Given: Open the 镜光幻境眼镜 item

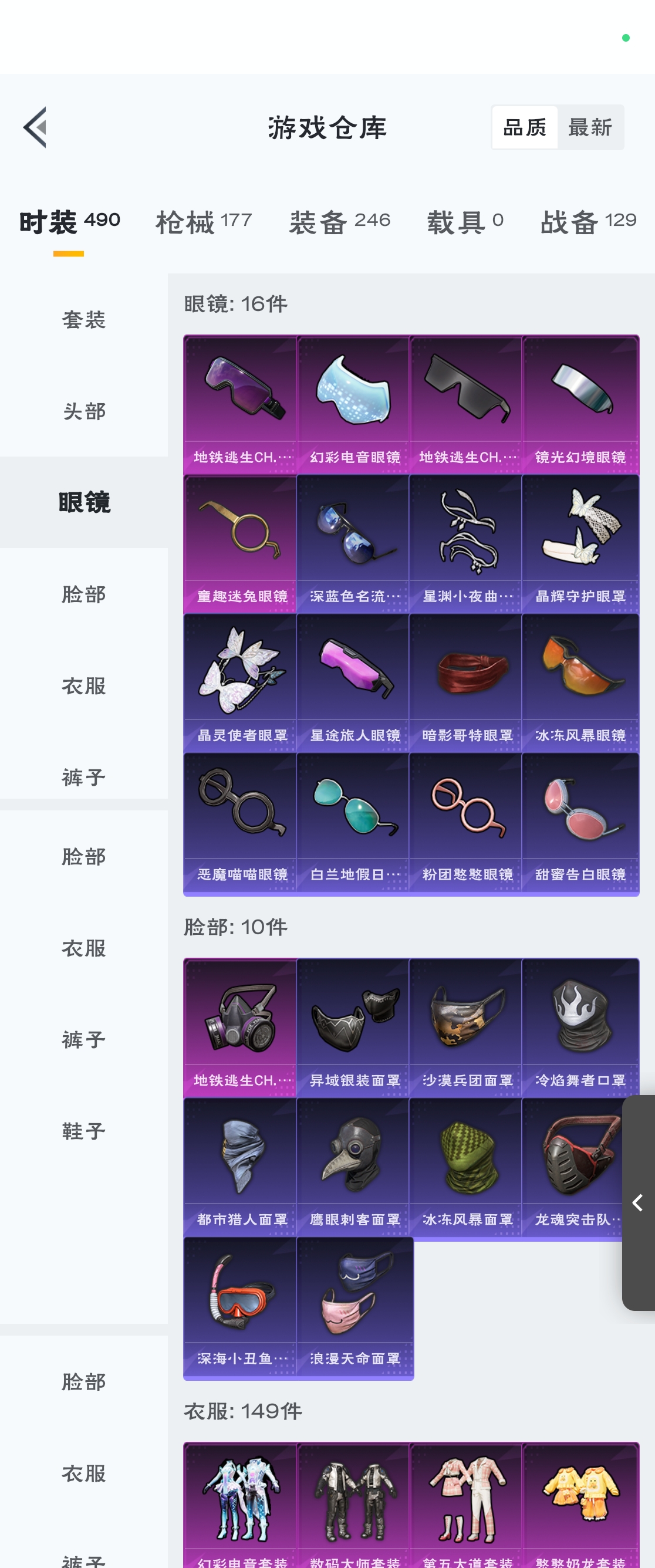Looking at the screenshot, I should (x=580, y=404).
